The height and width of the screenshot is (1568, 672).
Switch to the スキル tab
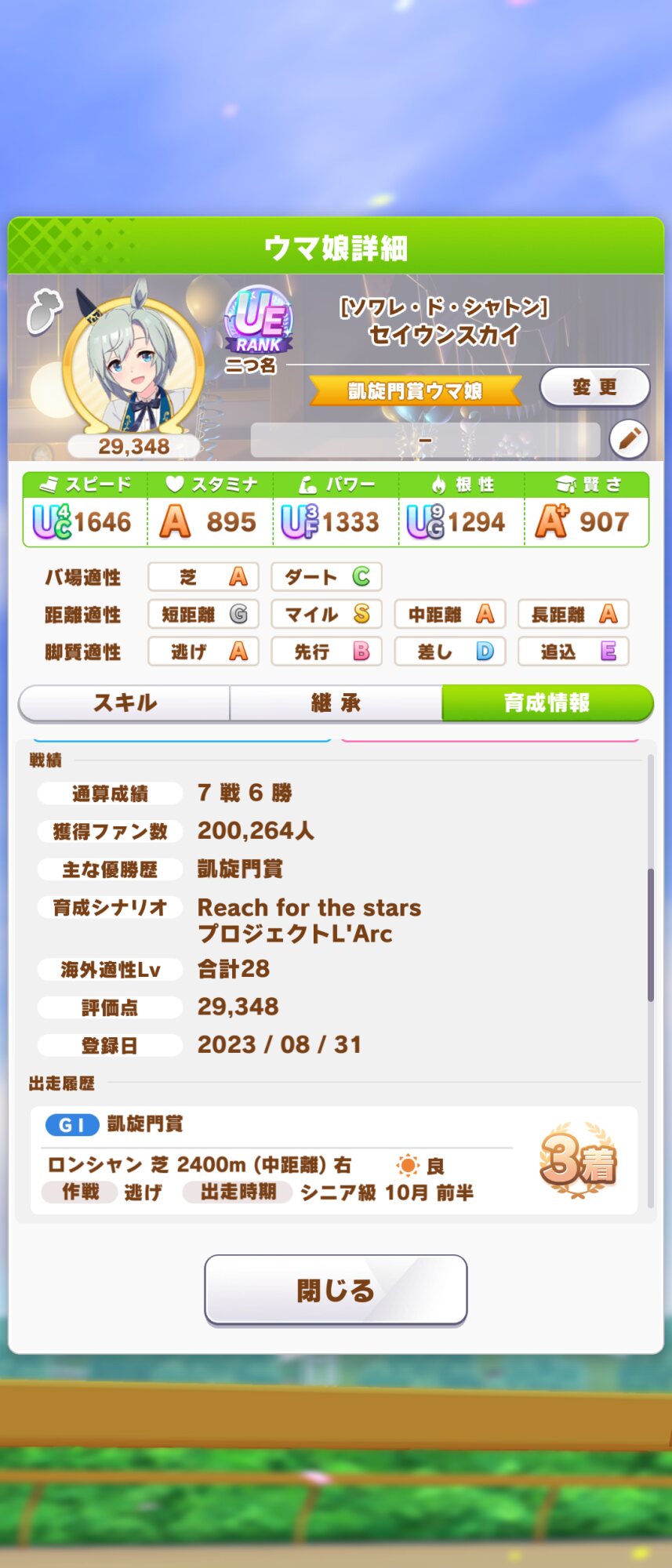click(x=125, y=703)
